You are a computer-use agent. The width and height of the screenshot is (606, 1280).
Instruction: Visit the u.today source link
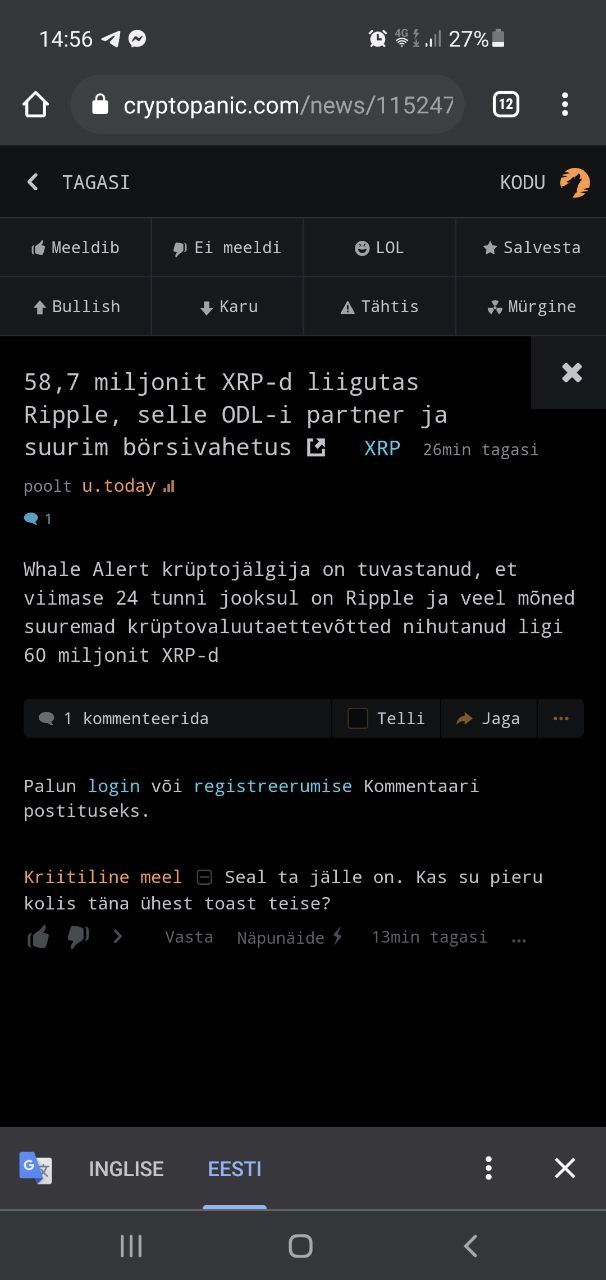coord(119,486)
